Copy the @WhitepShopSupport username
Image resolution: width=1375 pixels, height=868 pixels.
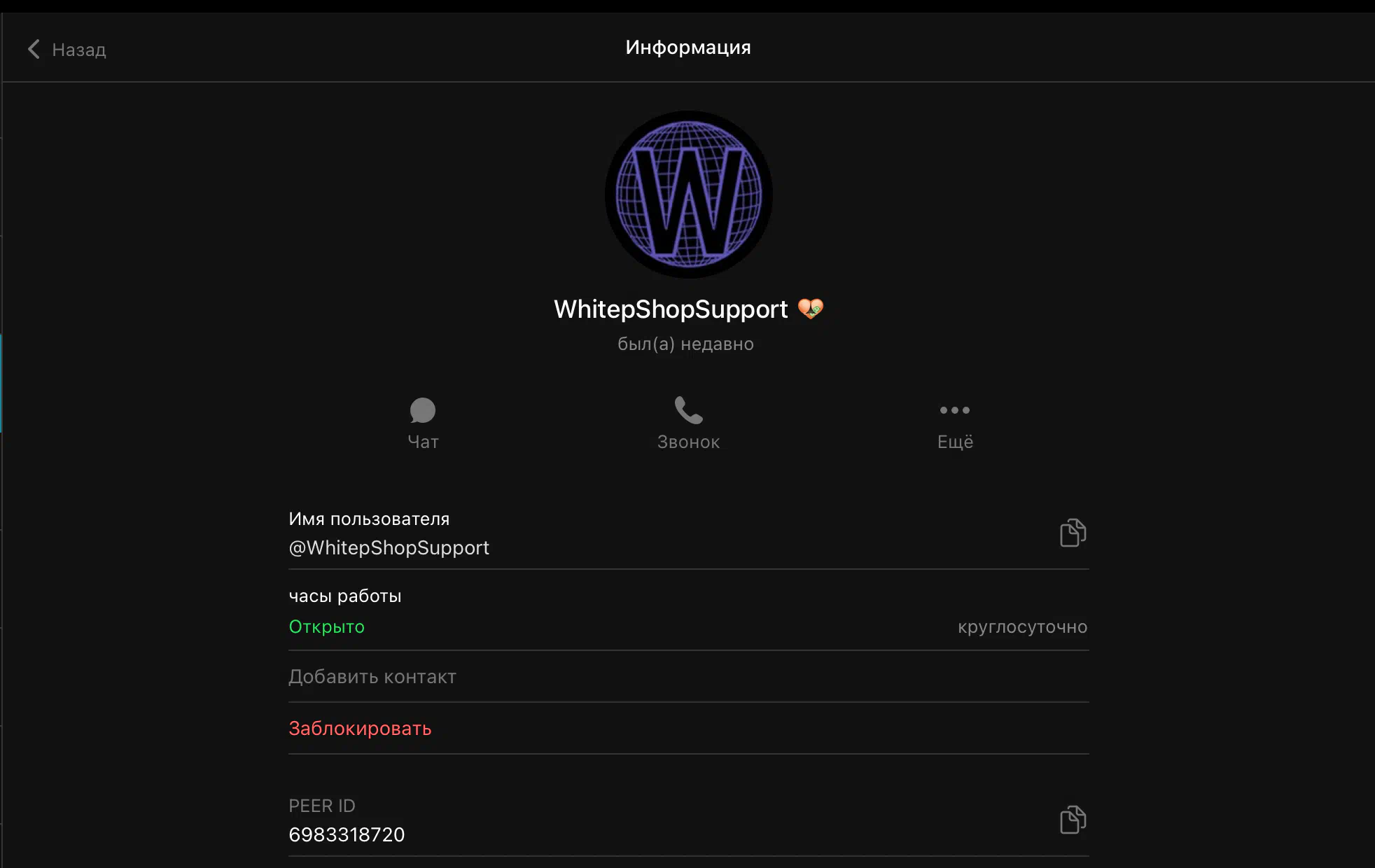pyautogui.click(x=1073, y=533)
